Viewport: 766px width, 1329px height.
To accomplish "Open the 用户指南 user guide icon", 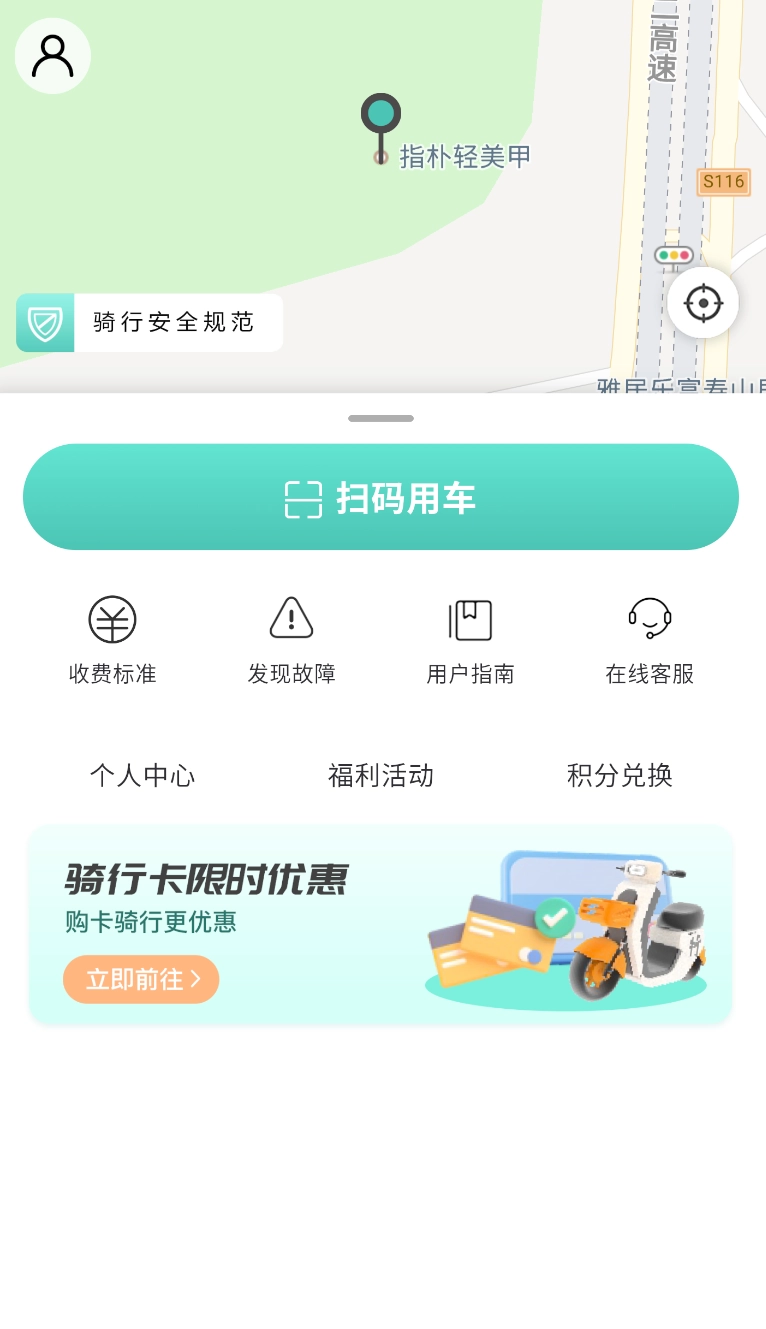I will click(470, 619).
